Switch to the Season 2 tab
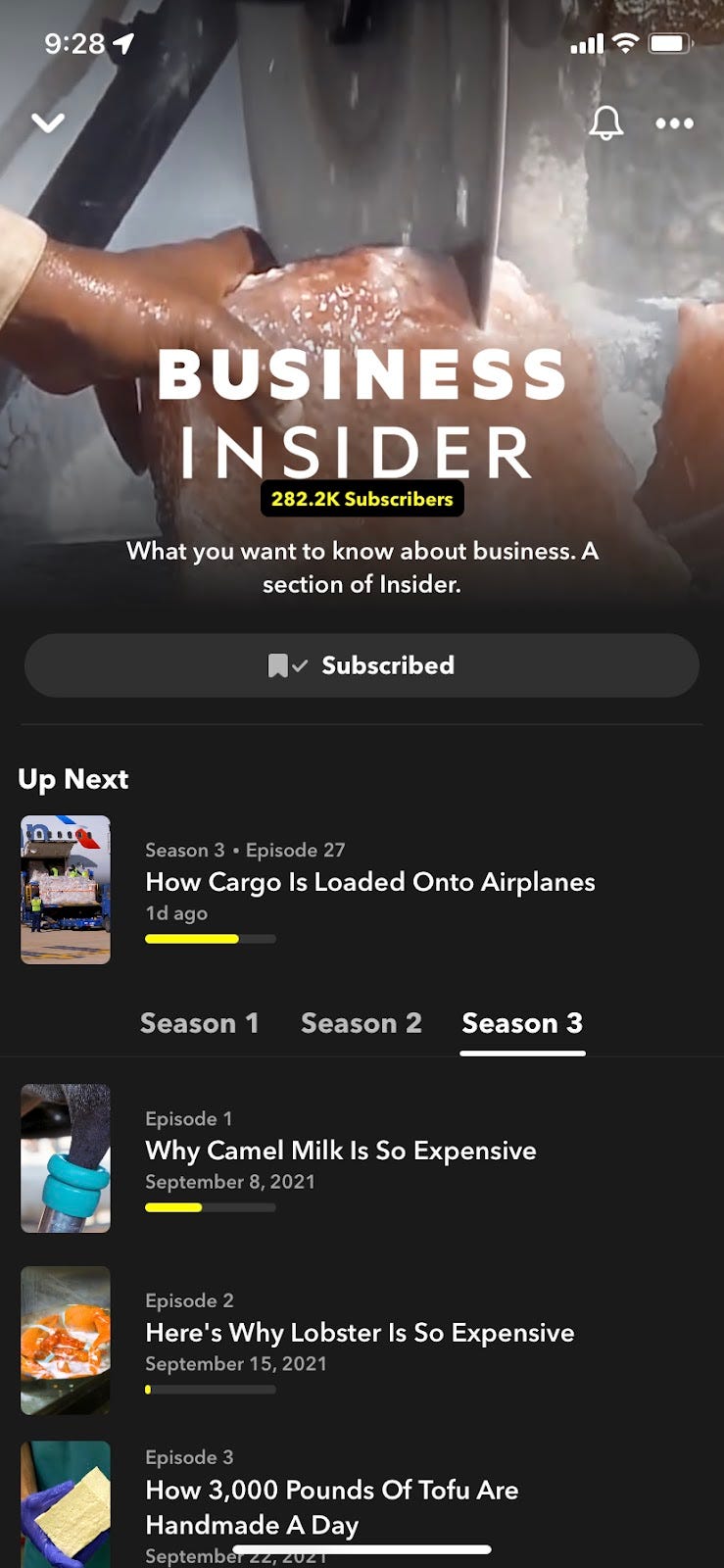This screenshot has width=724, height=1568. click(361, 1023)
